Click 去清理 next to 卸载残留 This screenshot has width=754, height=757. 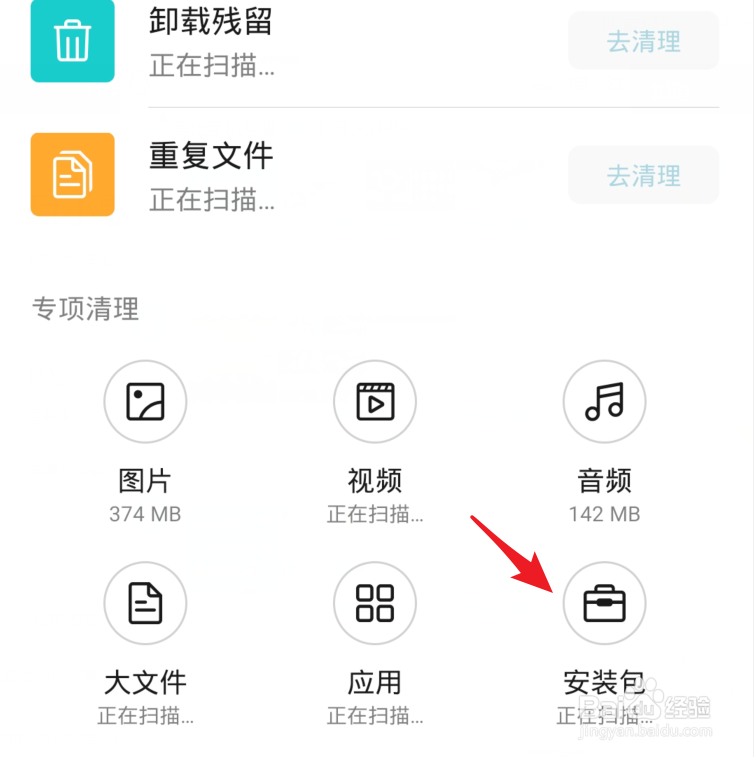[x=643, y=42]
